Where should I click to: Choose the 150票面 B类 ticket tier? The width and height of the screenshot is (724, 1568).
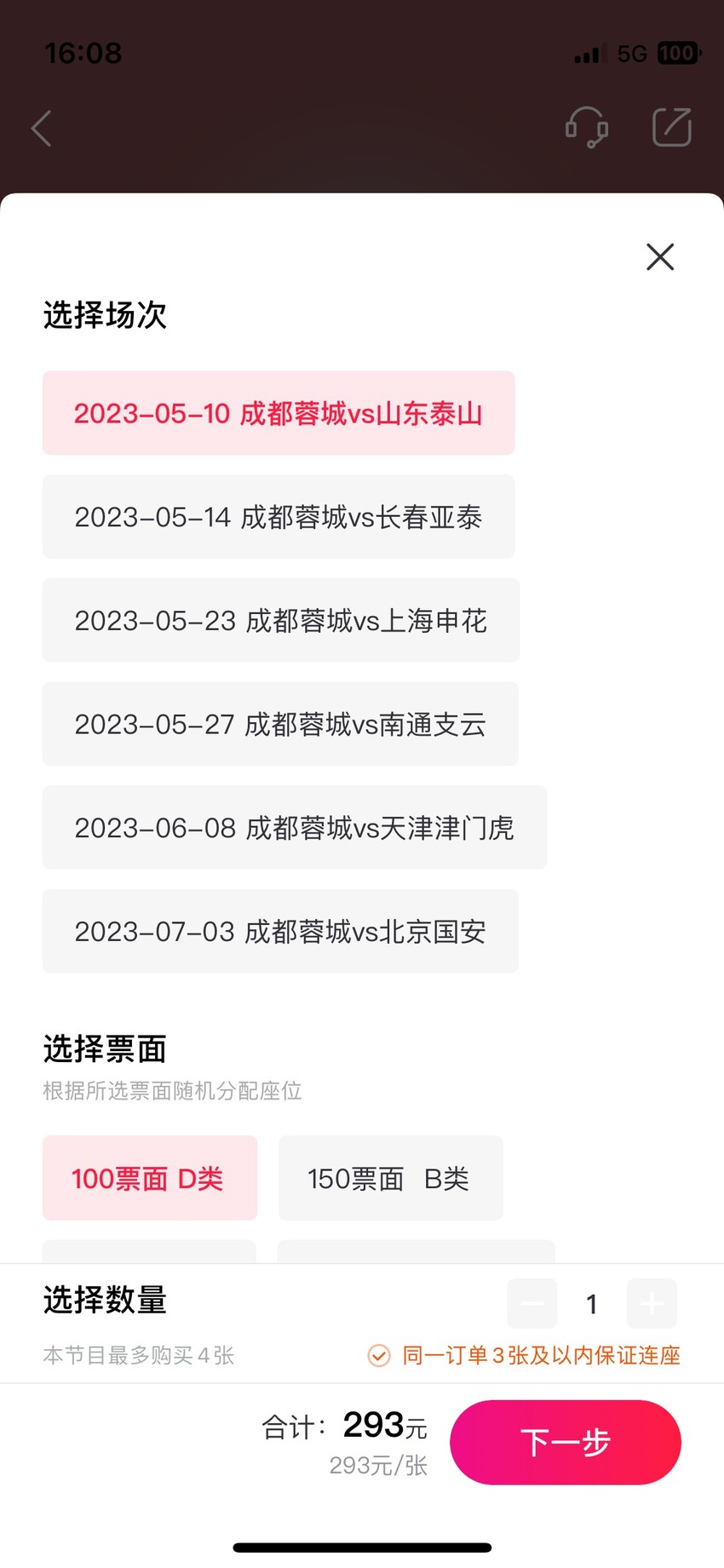390,1178
